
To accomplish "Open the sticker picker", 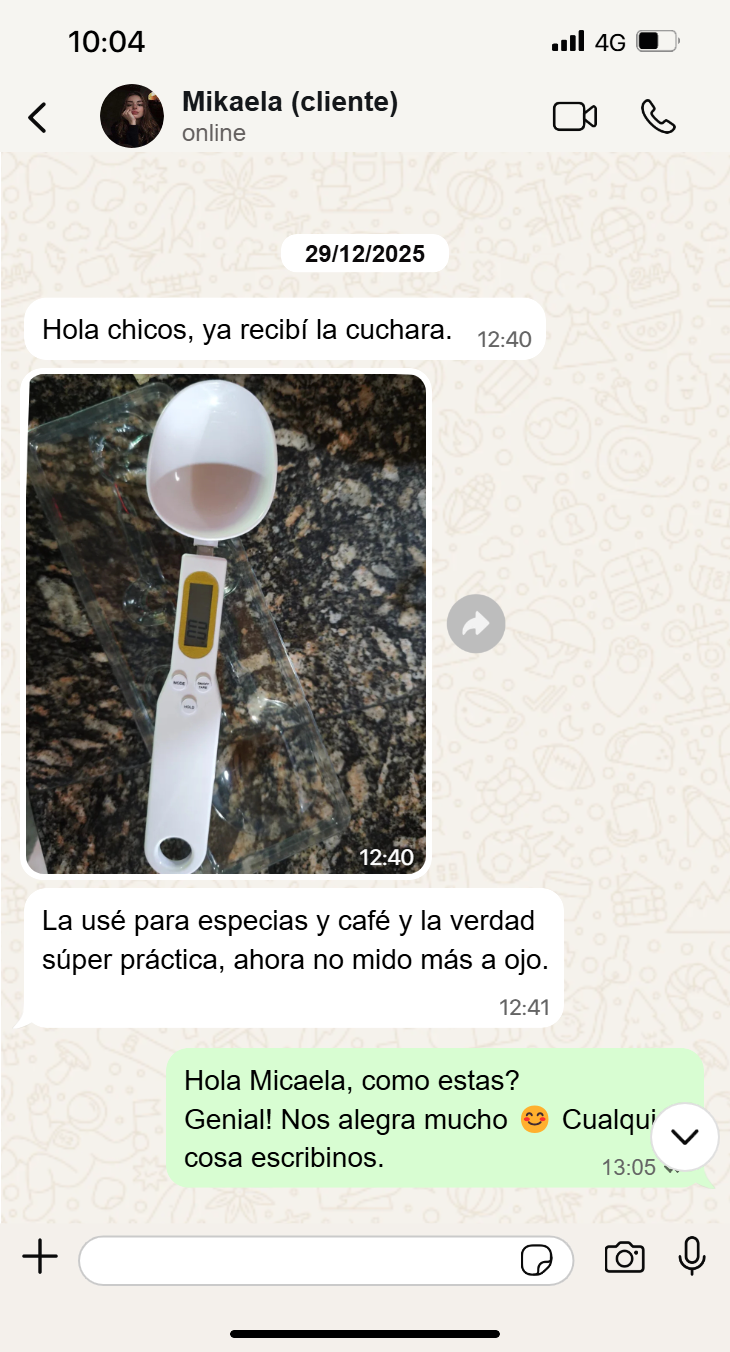I will coord(537,1261).
